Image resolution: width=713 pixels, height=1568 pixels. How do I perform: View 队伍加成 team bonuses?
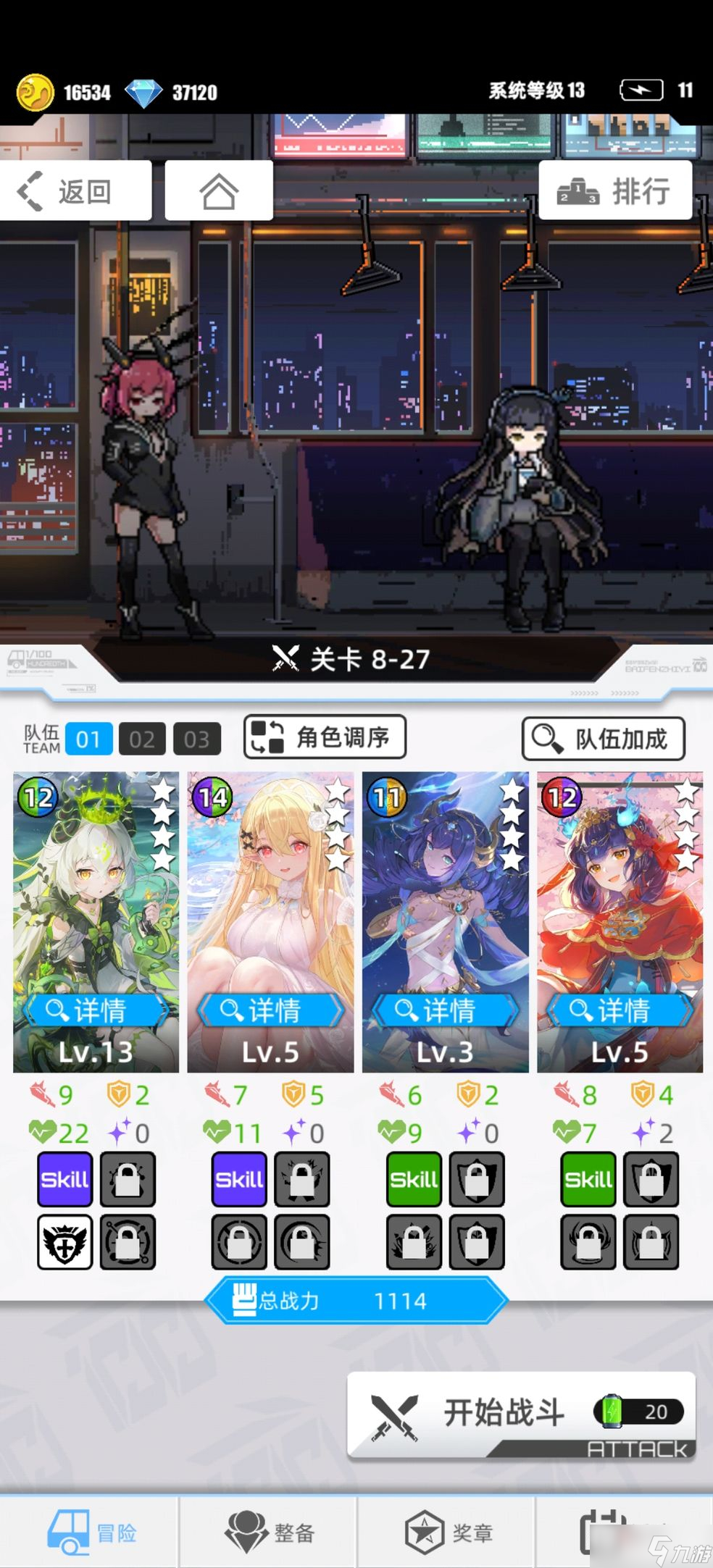603,739
